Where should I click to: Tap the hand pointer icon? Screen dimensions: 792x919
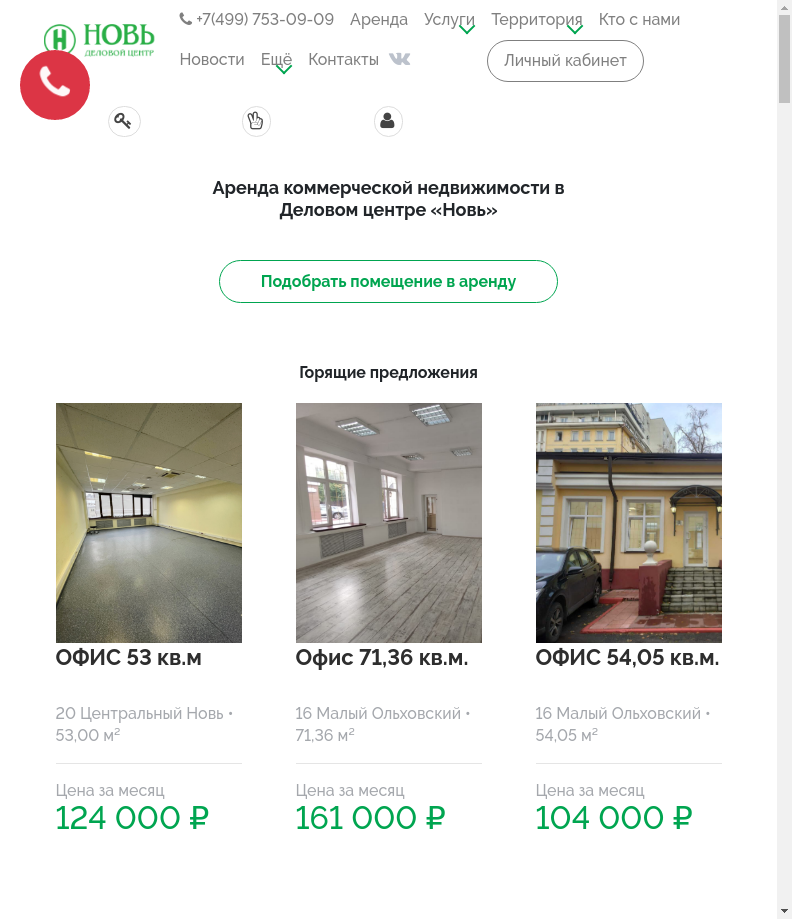click(256, 122)
